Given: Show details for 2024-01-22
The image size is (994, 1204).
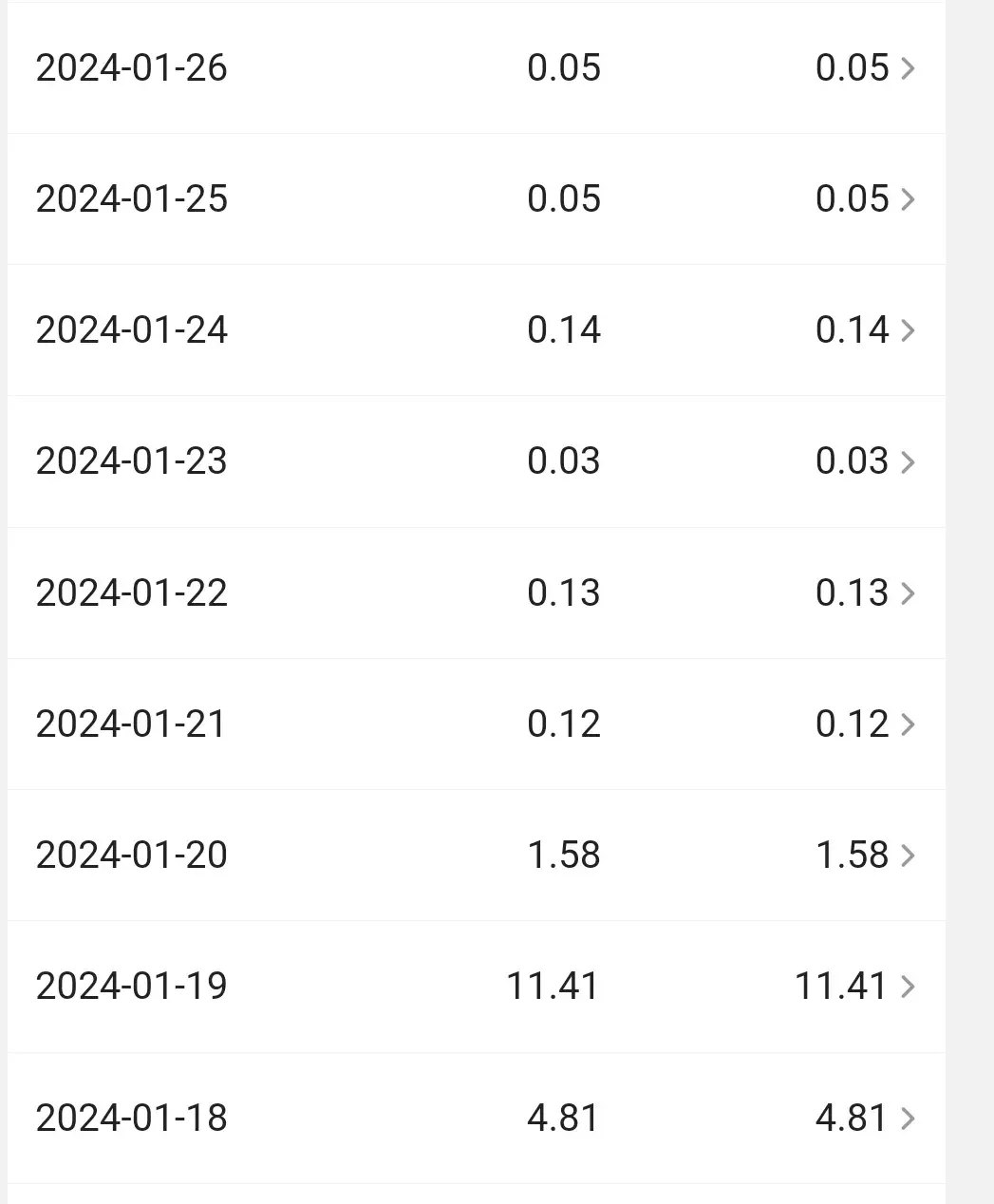Looking at the screenshot, I should [x=475, y=593].
